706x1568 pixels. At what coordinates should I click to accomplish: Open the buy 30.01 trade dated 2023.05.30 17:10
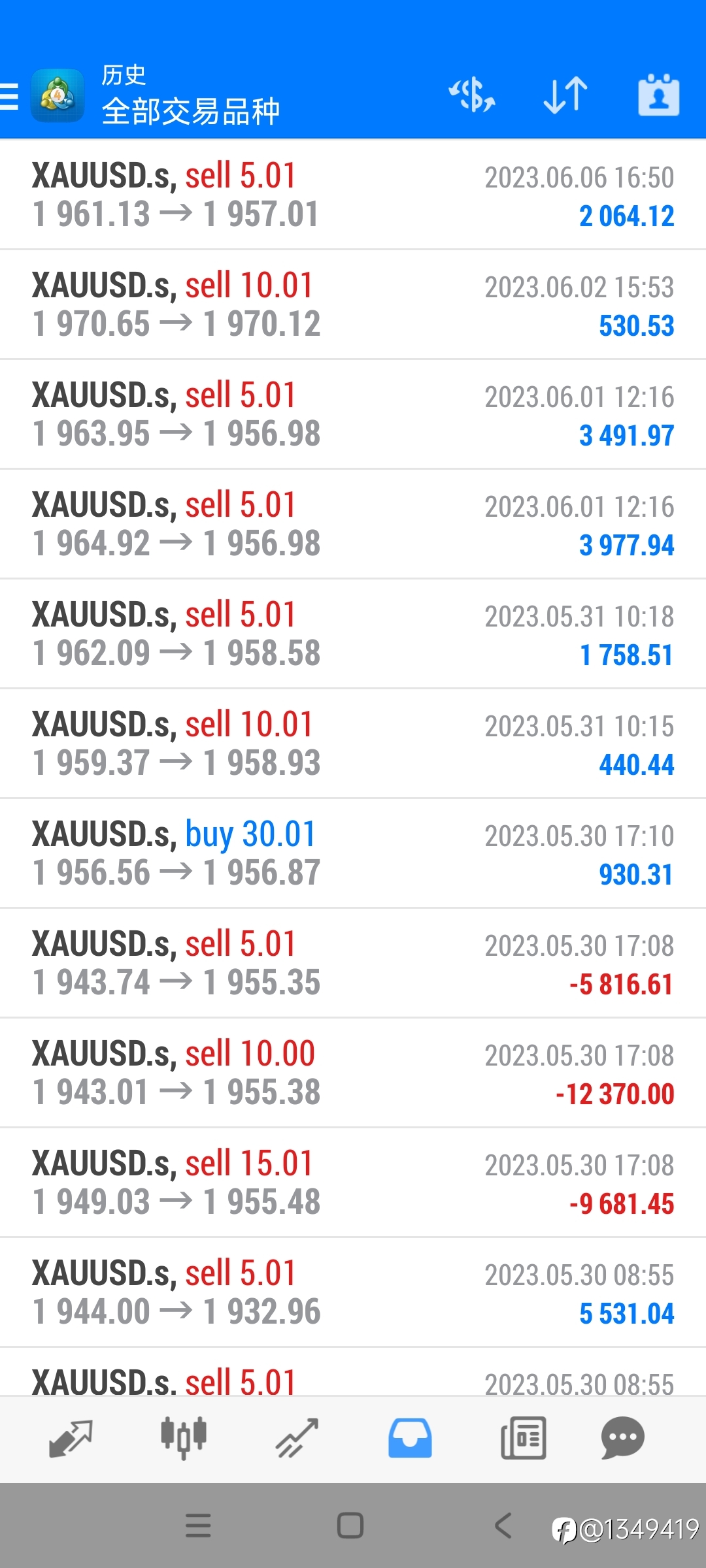pos(353,853)
